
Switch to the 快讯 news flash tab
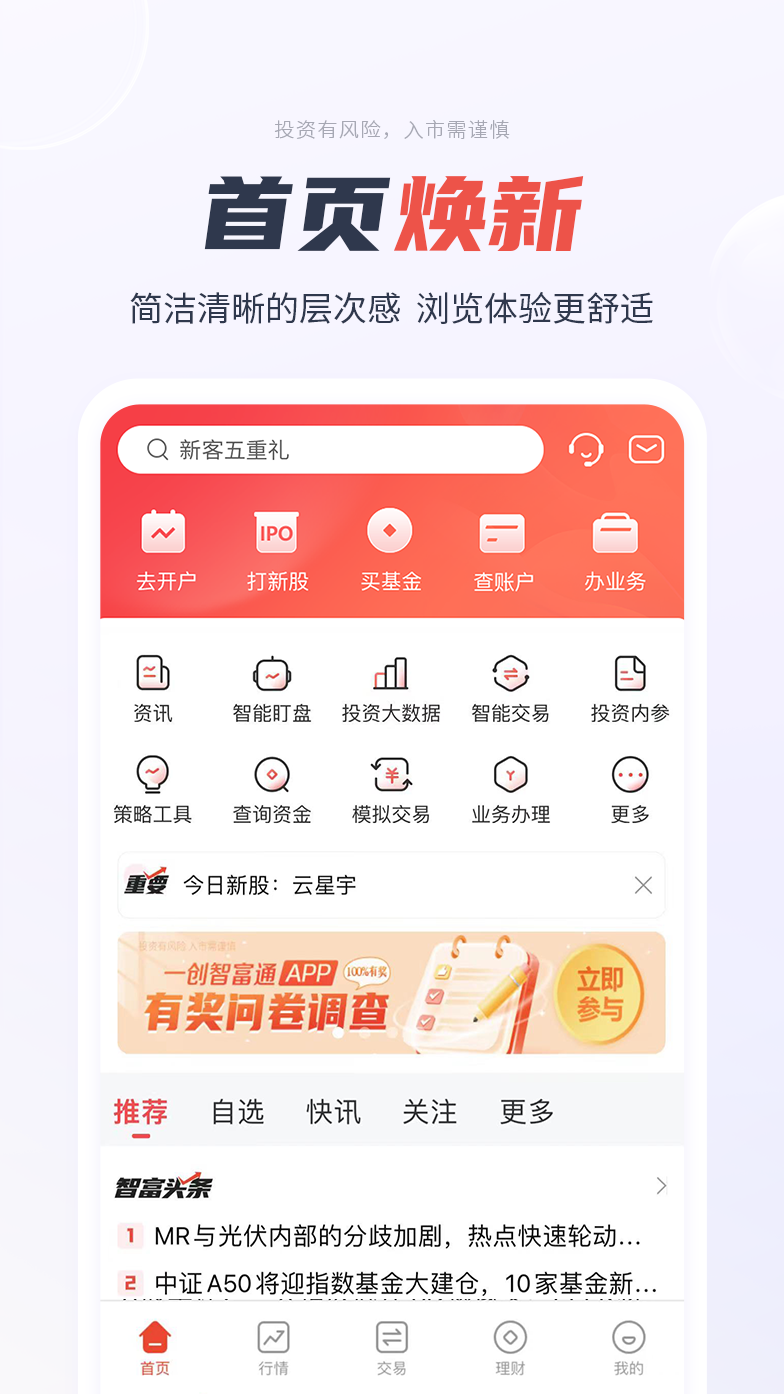[x=333, y=1111]
